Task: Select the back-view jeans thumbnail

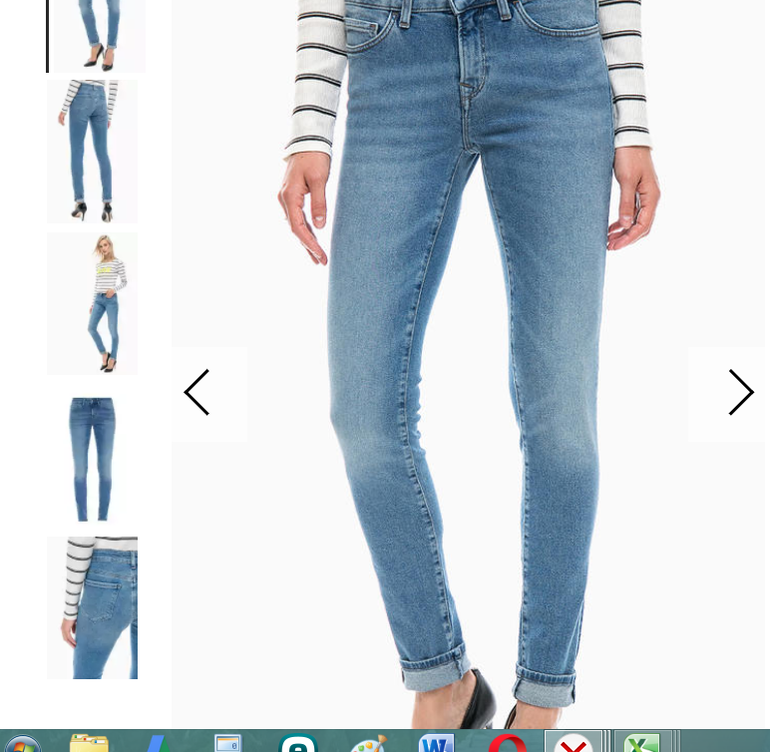Action: coord(92,151)
